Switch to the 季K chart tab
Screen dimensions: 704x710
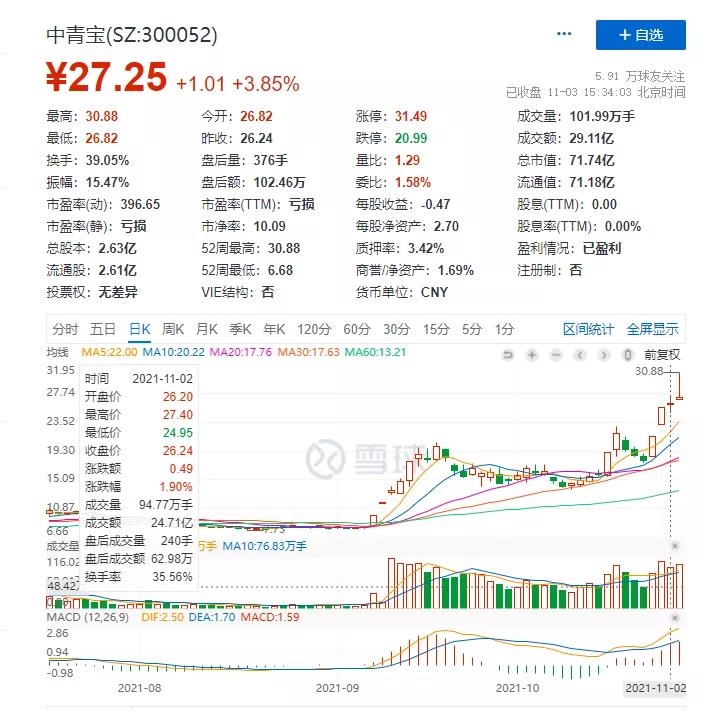tap(240, 329)
